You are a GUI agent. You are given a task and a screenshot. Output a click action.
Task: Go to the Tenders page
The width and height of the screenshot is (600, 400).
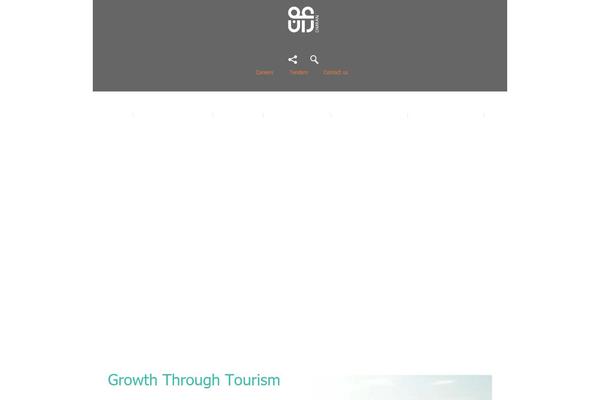299,73
